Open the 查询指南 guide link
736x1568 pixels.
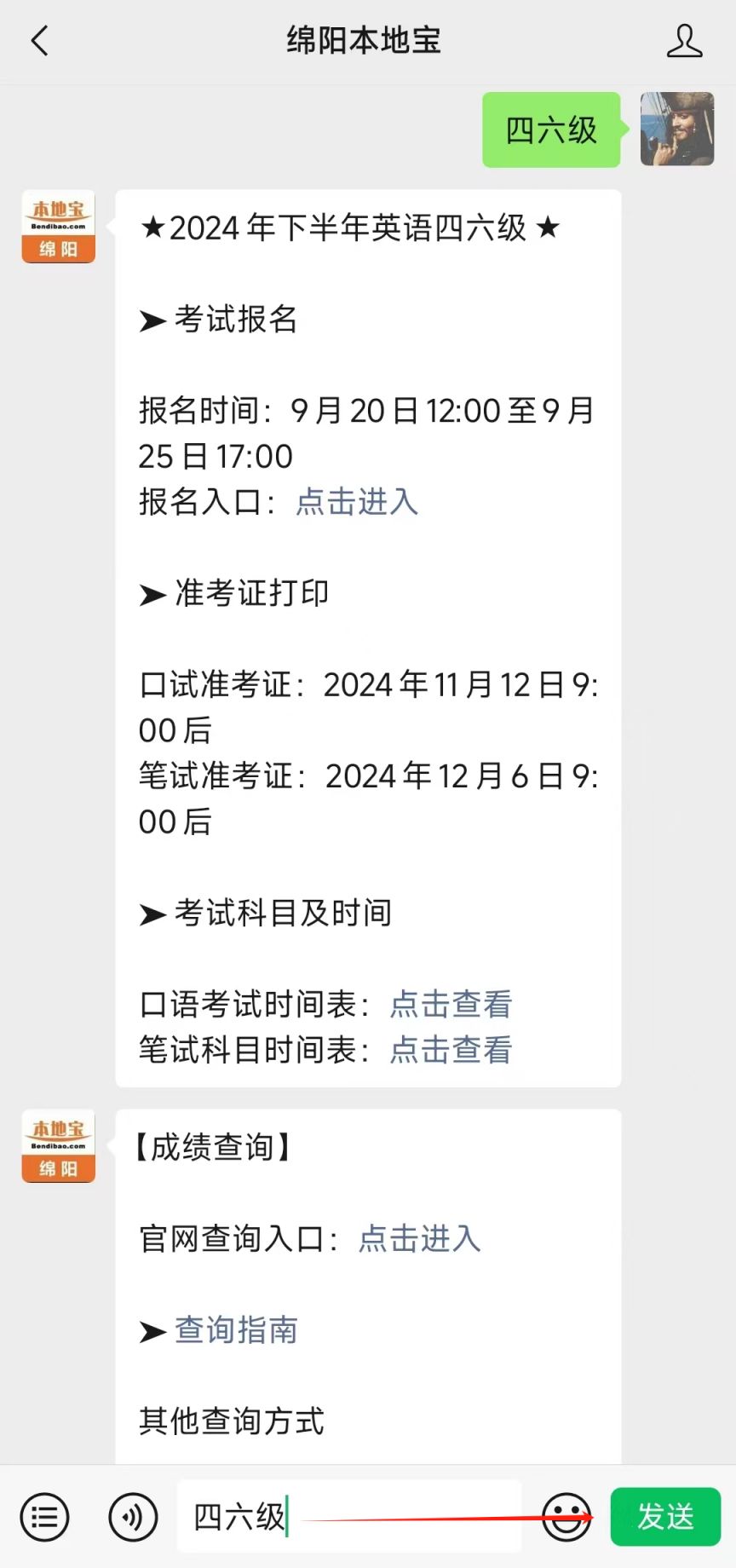234,1329
